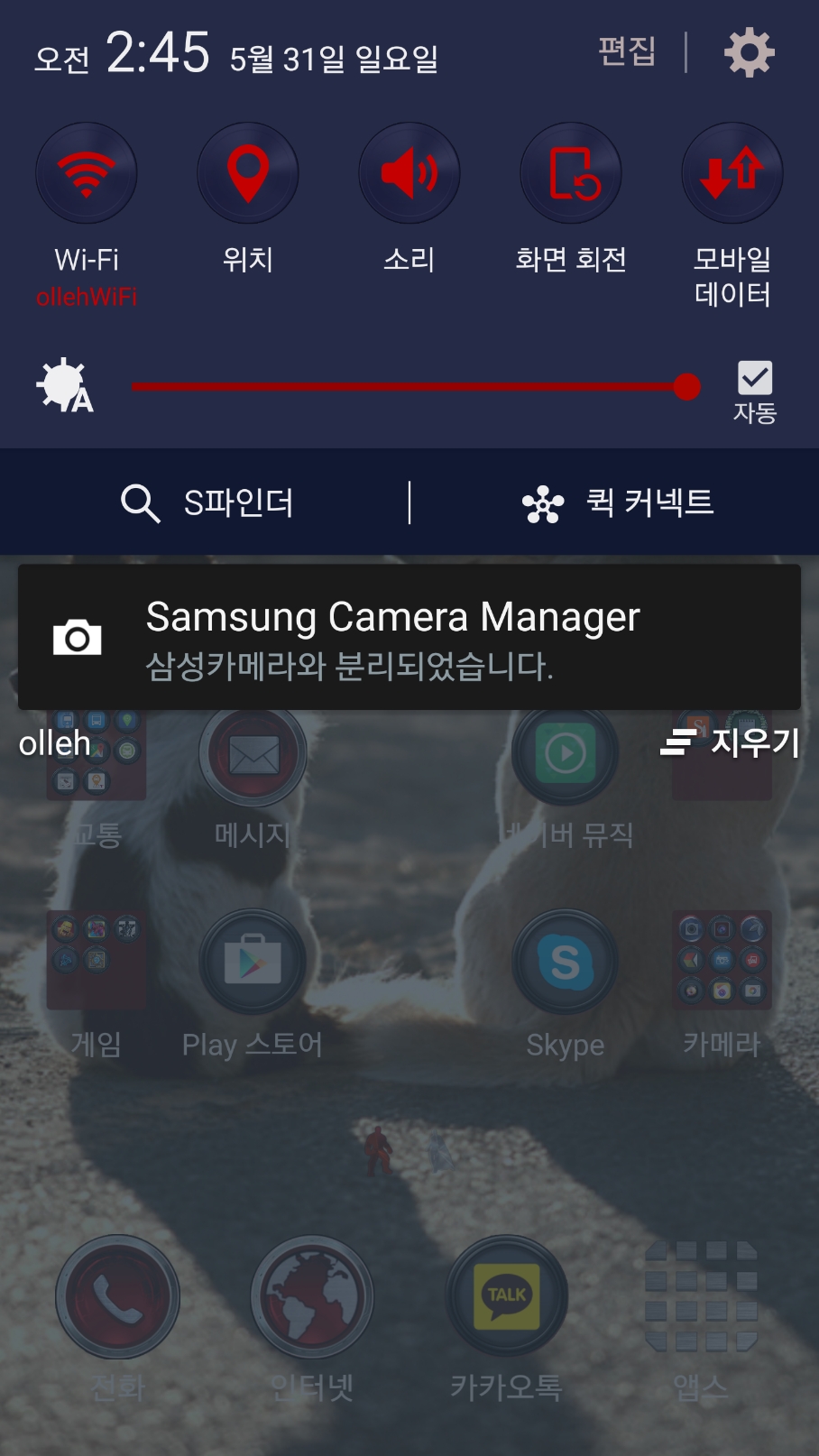Toggle 모바일 데이터 mobile data
This screenshot has height=1456, width=819.
(732, 173)
